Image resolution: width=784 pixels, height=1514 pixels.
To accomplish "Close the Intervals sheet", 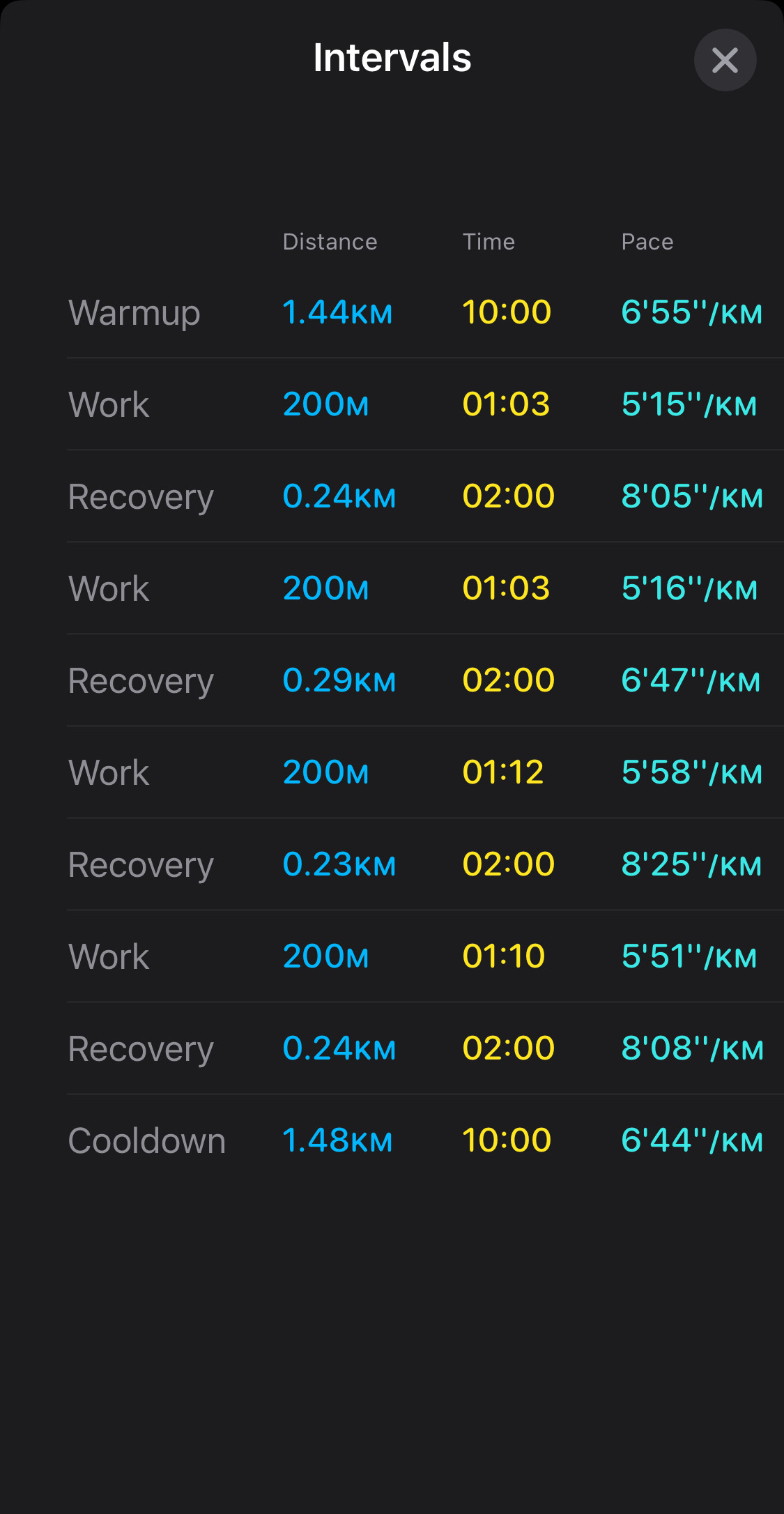I will point(725,60).
